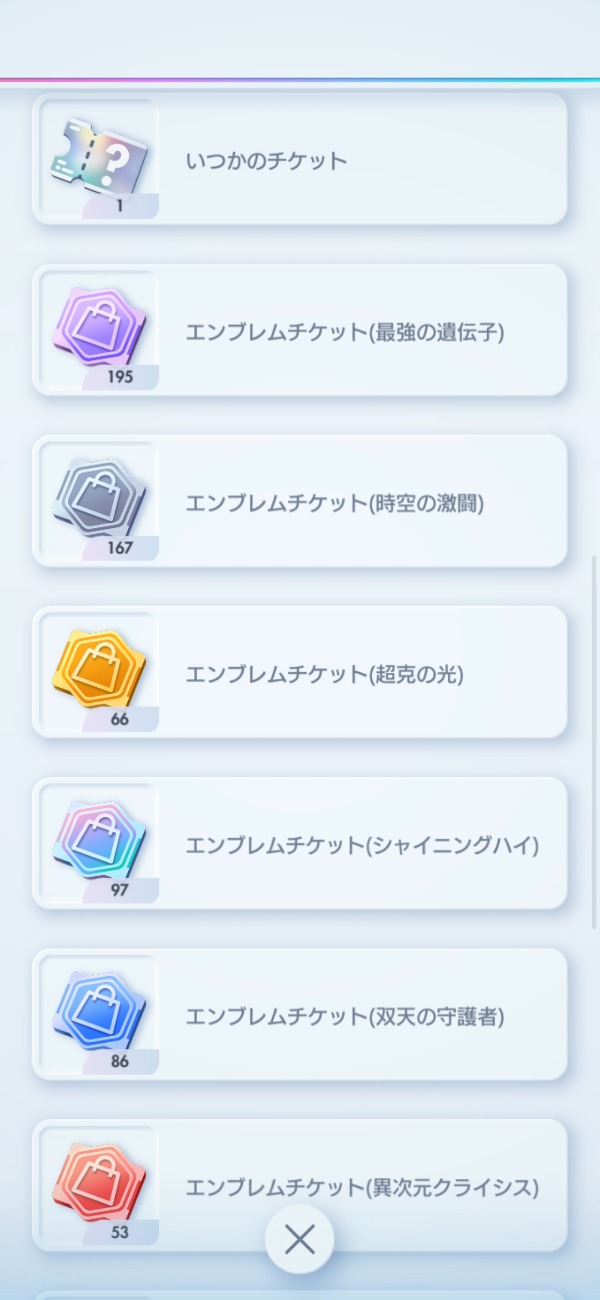Close the item list with the X button
The width and height of the screenshot is (600, 1300).
(300, 1240)
